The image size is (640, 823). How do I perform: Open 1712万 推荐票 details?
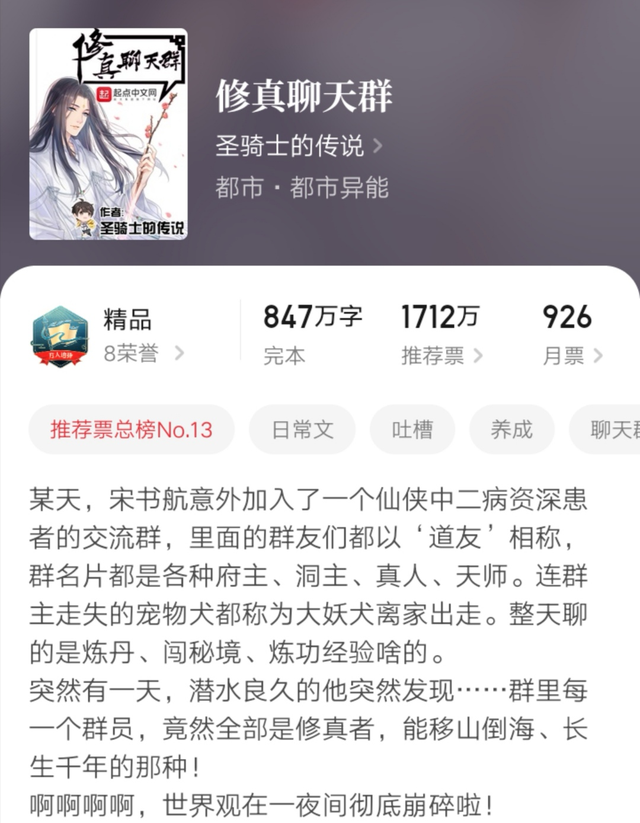coord(441,336)
